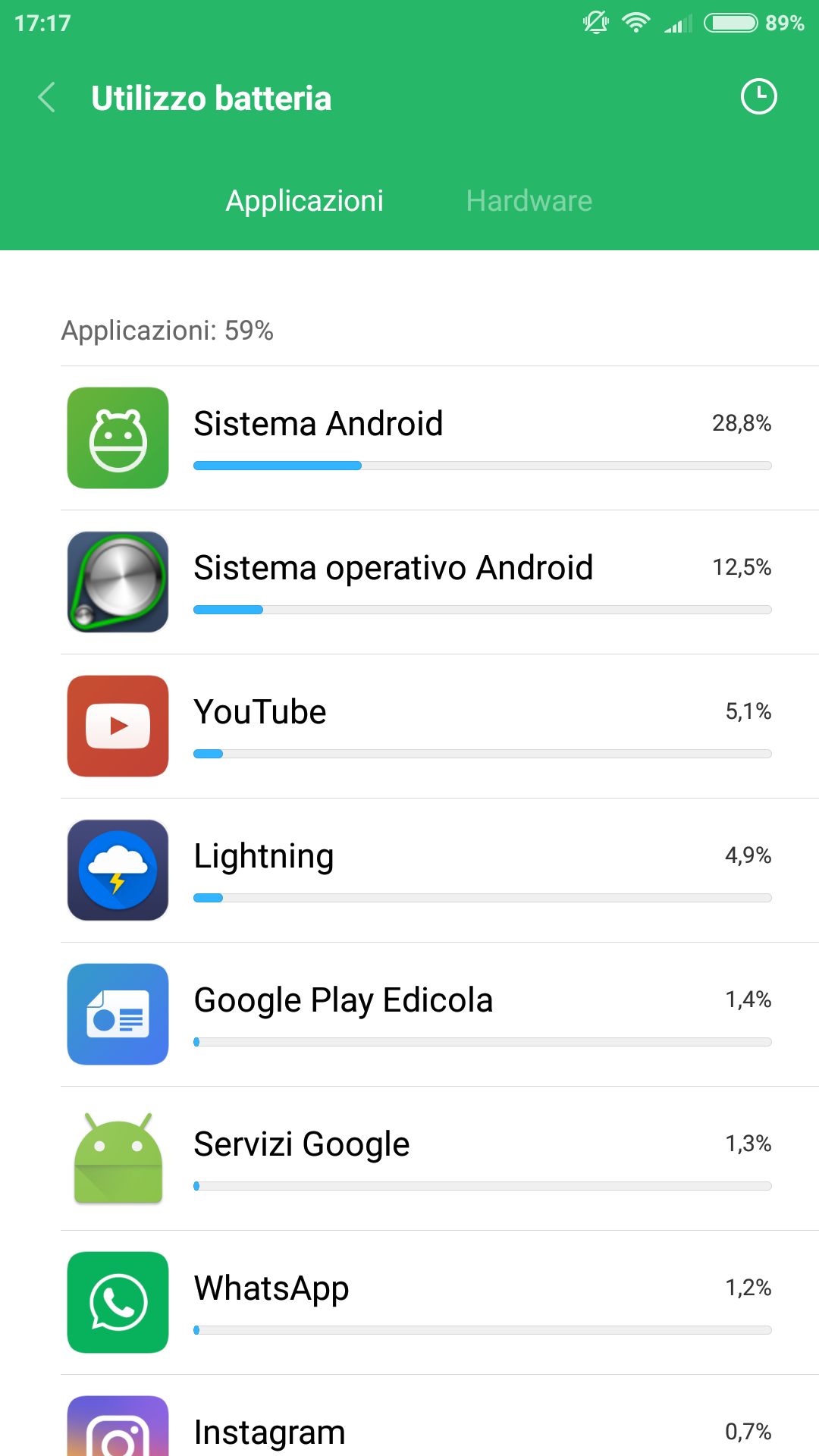Viewport: 819px width, 1456px height.
Task: Select the Applicazioni tab
Action: (304, 201)
